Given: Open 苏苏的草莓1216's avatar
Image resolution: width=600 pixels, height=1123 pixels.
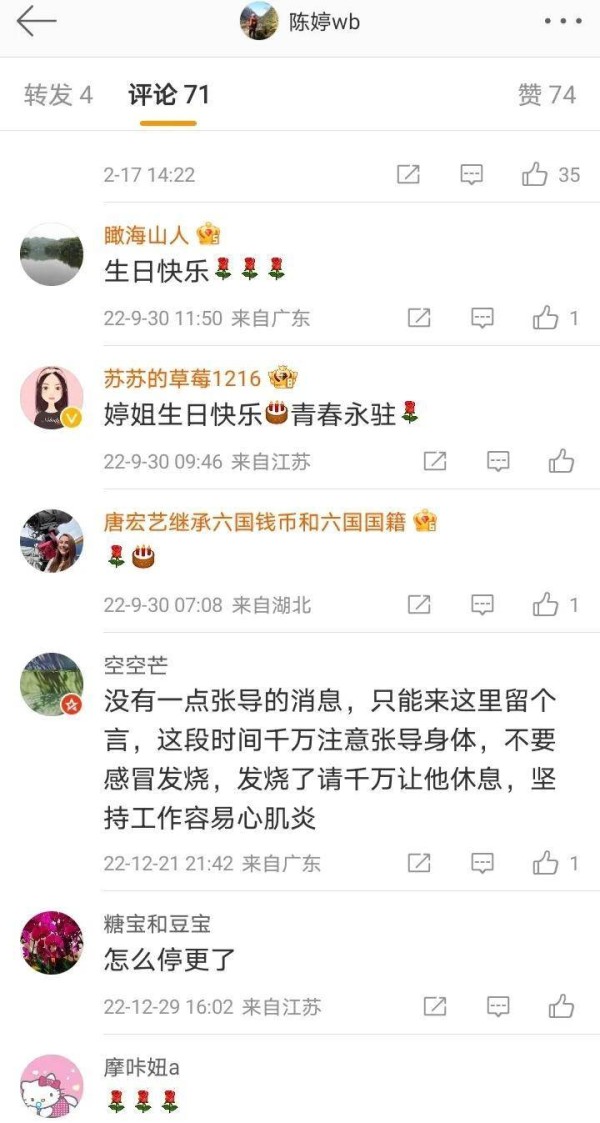Looking at the screenshot, I should [52, 397].
